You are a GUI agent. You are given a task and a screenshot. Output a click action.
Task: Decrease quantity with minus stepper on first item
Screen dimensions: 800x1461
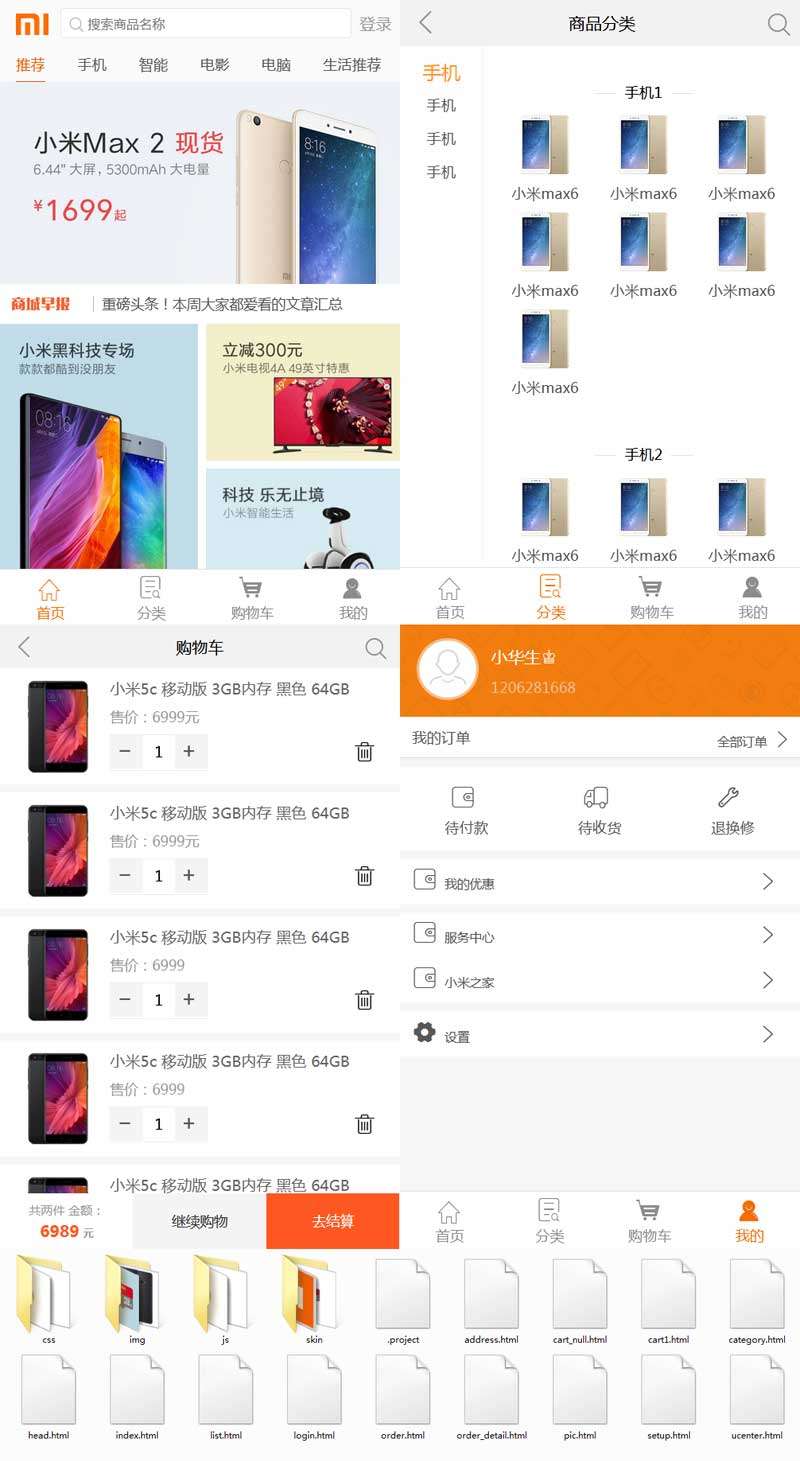[125, 751]
